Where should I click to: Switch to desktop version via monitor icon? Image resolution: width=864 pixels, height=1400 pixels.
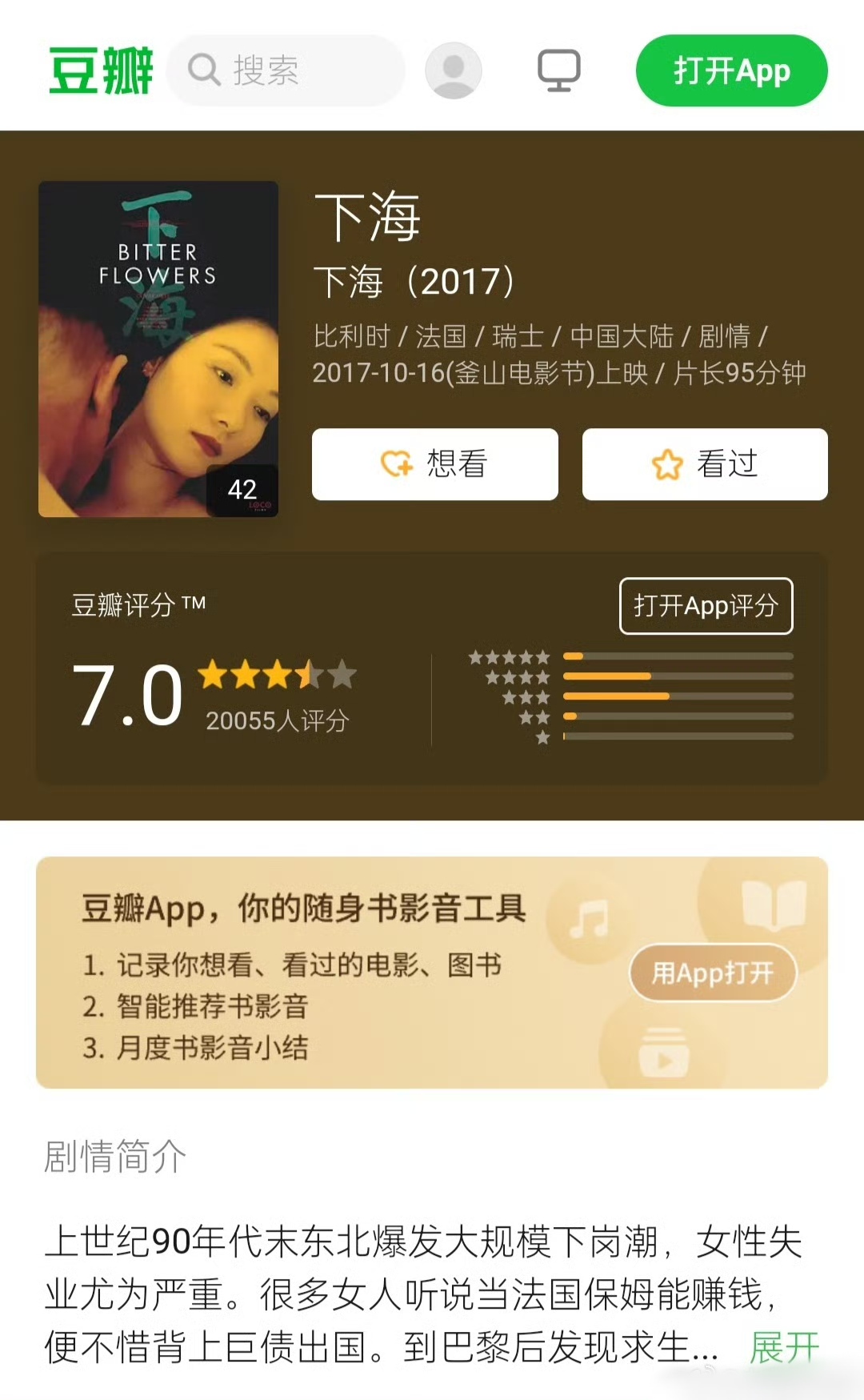(x=558, y=70)
